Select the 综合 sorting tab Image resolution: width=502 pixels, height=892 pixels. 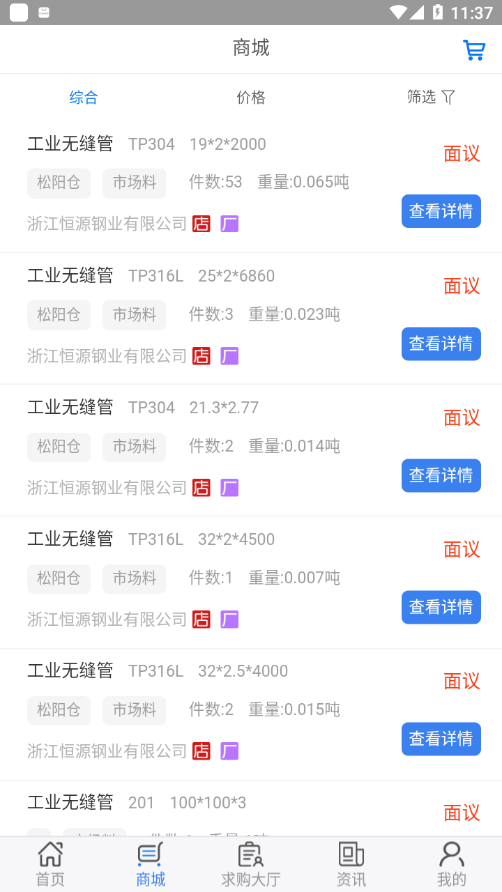coord(84,97)
